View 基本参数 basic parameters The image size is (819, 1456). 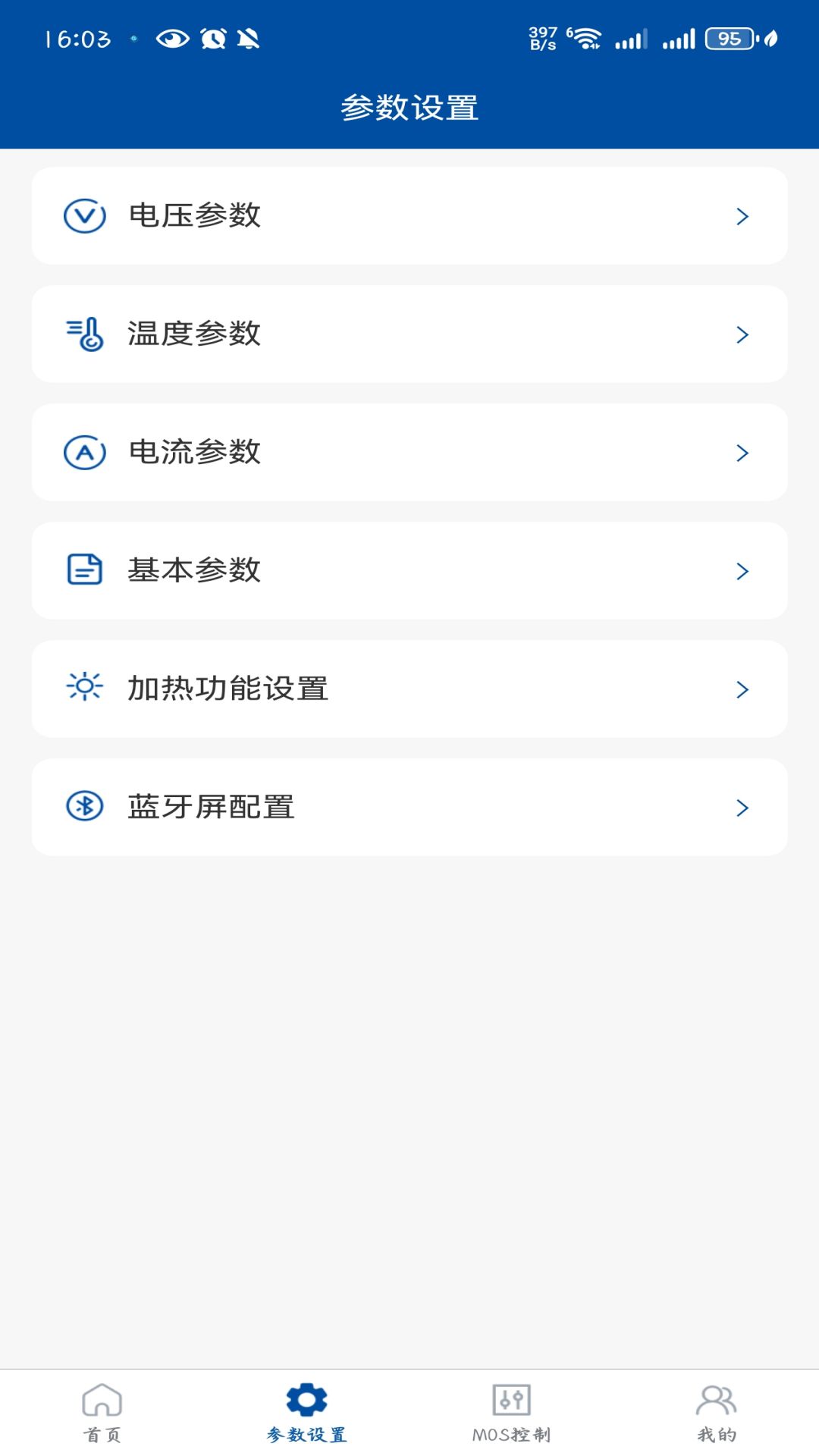(409, 571)
